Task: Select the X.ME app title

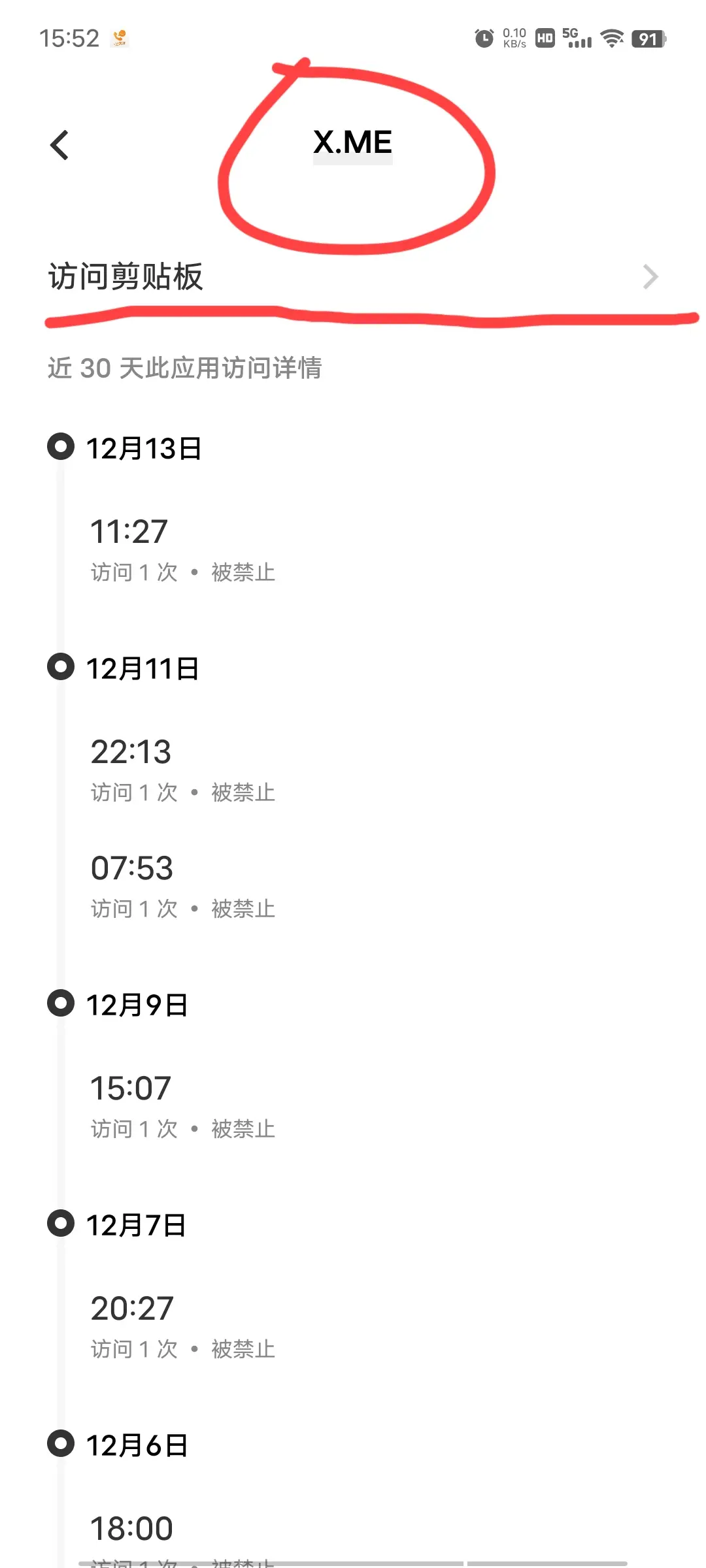Action: [352, 143]
